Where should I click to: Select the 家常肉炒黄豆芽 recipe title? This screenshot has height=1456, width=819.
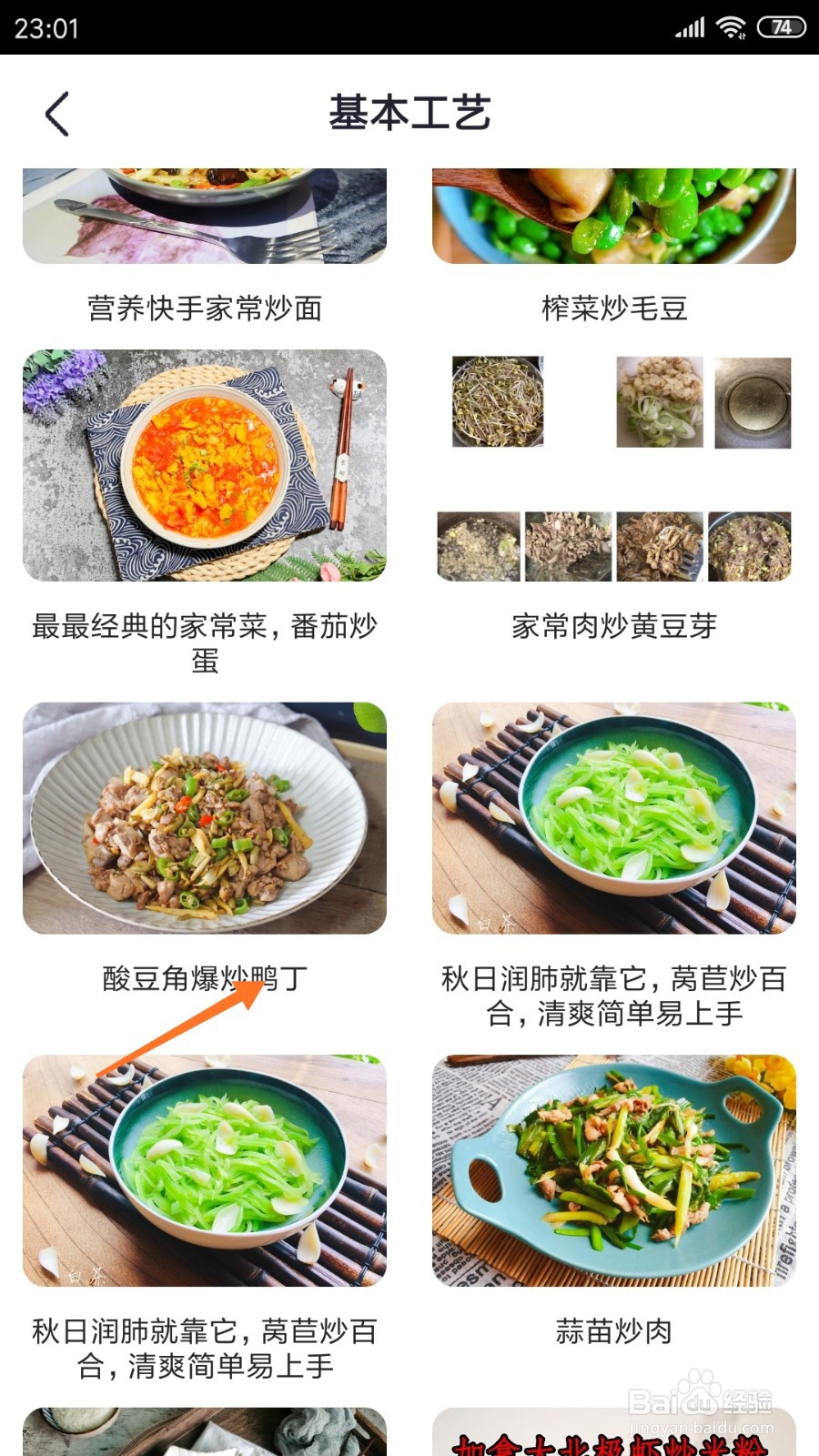click(x=614, y=626)
